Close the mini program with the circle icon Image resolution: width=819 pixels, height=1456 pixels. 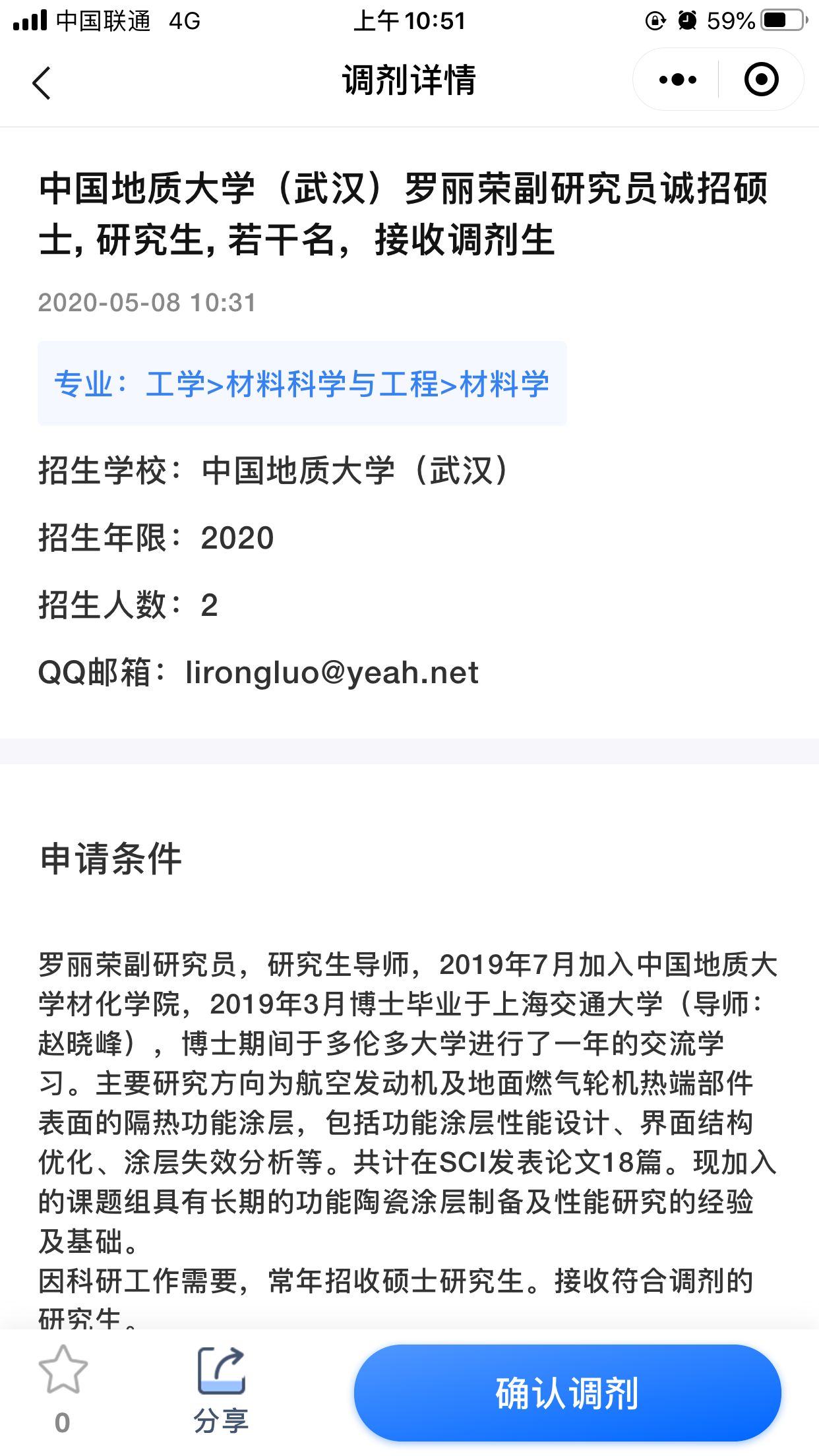click(761, 80)
